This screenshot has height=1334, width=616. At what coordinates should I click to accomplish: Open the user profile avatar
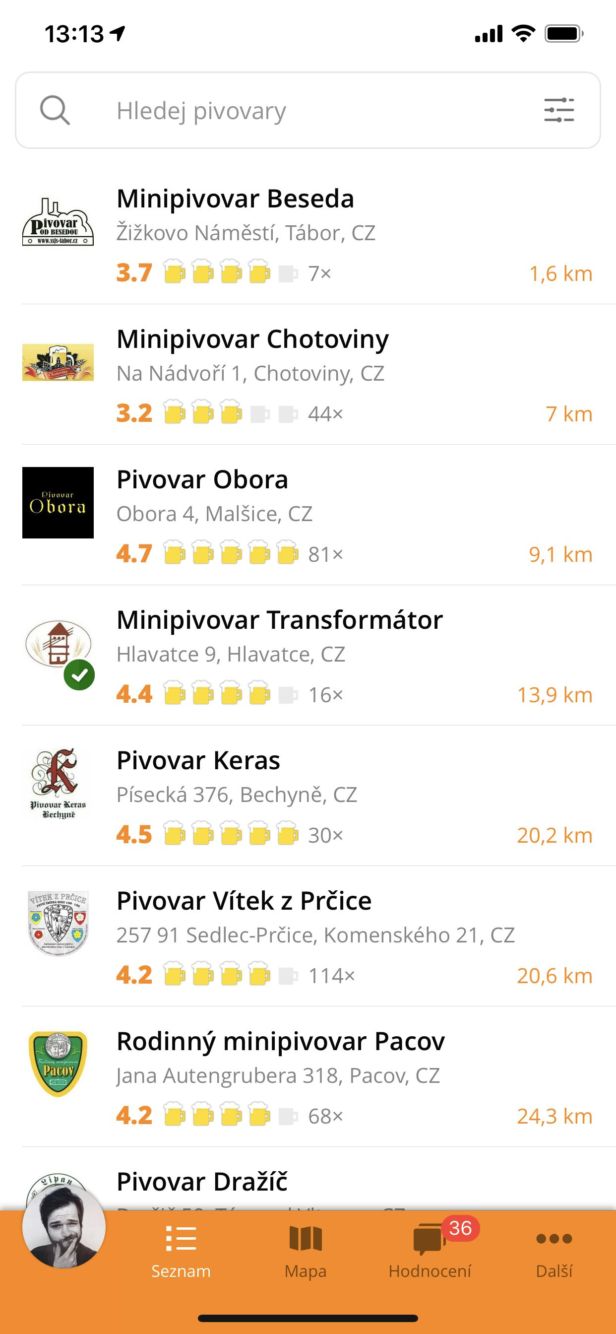pyautogui.click(x=64, y=1226)
